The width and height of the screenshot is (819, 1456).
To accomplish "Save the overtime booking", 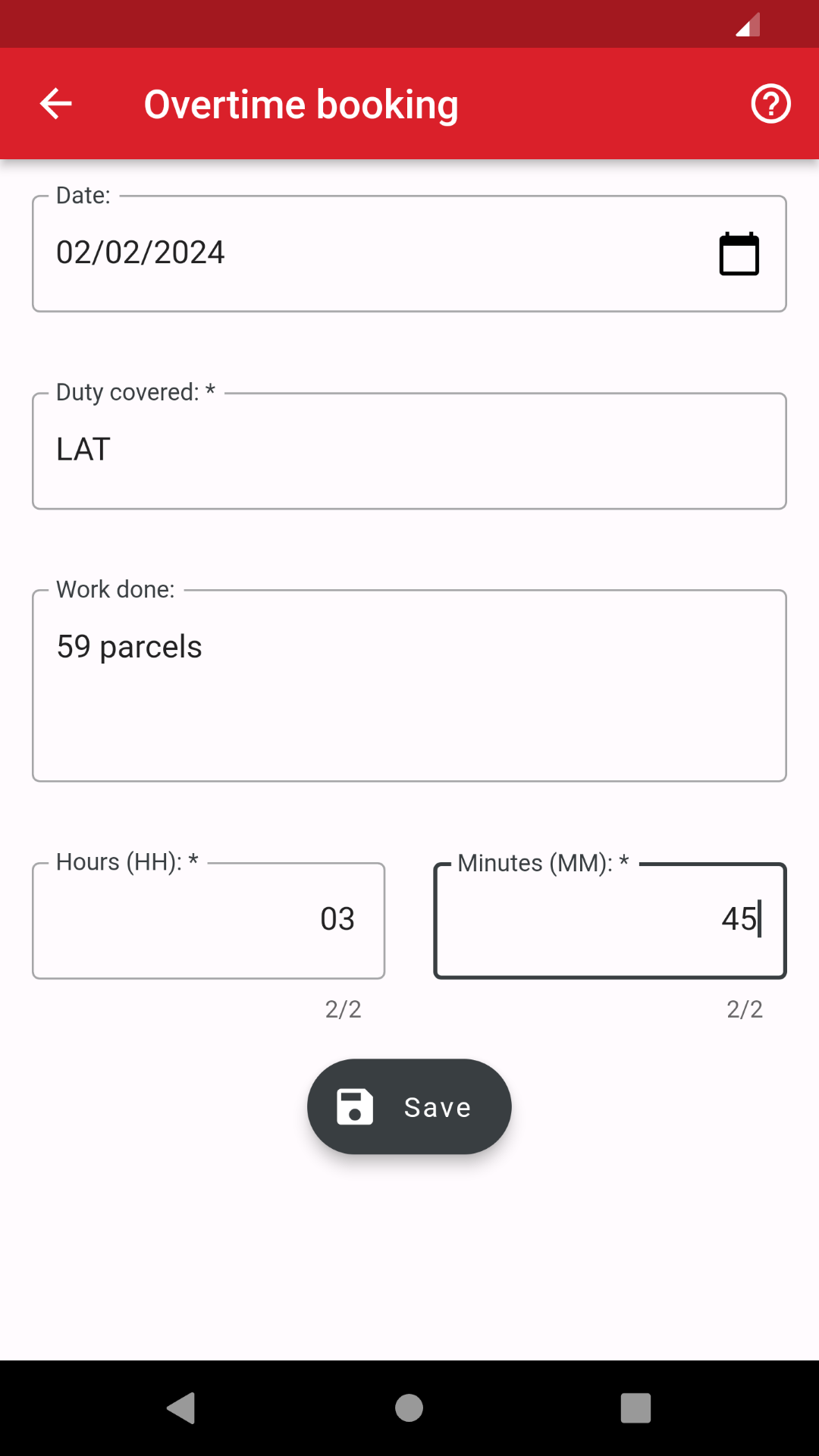I will pos(409,1106).
